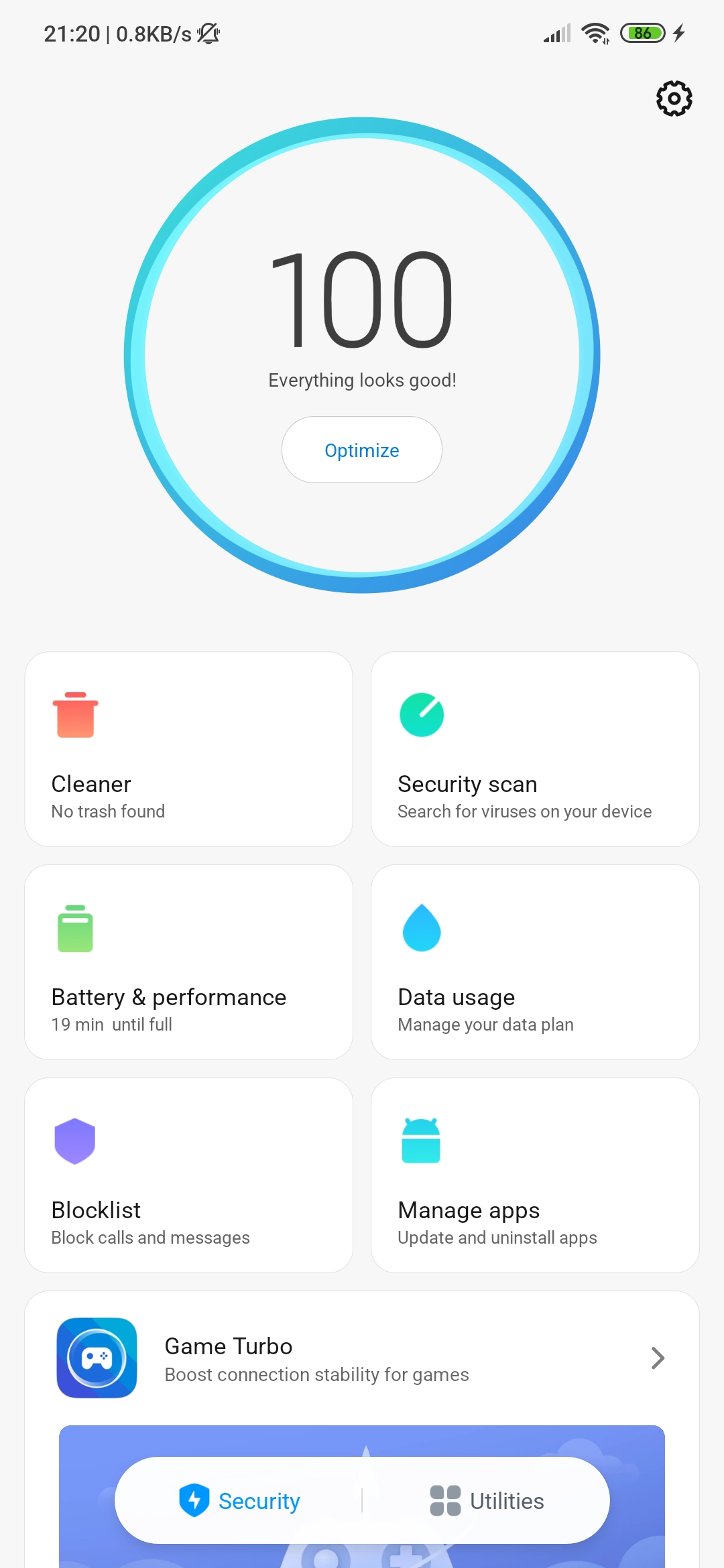724x1568 pixels.
Task: Open the Manage apps card
Action: pyautogui.click(x=535, y=1175)
